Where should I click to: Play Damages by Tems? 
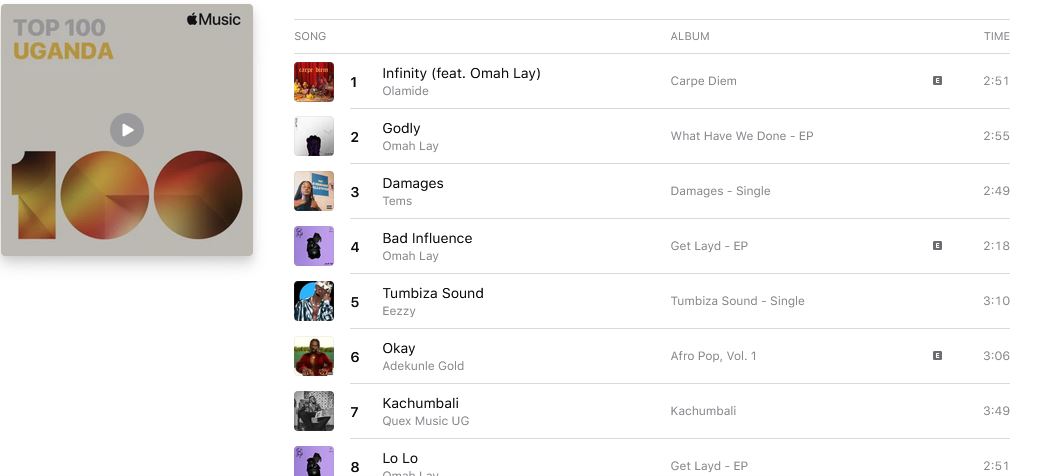(314, 192)
